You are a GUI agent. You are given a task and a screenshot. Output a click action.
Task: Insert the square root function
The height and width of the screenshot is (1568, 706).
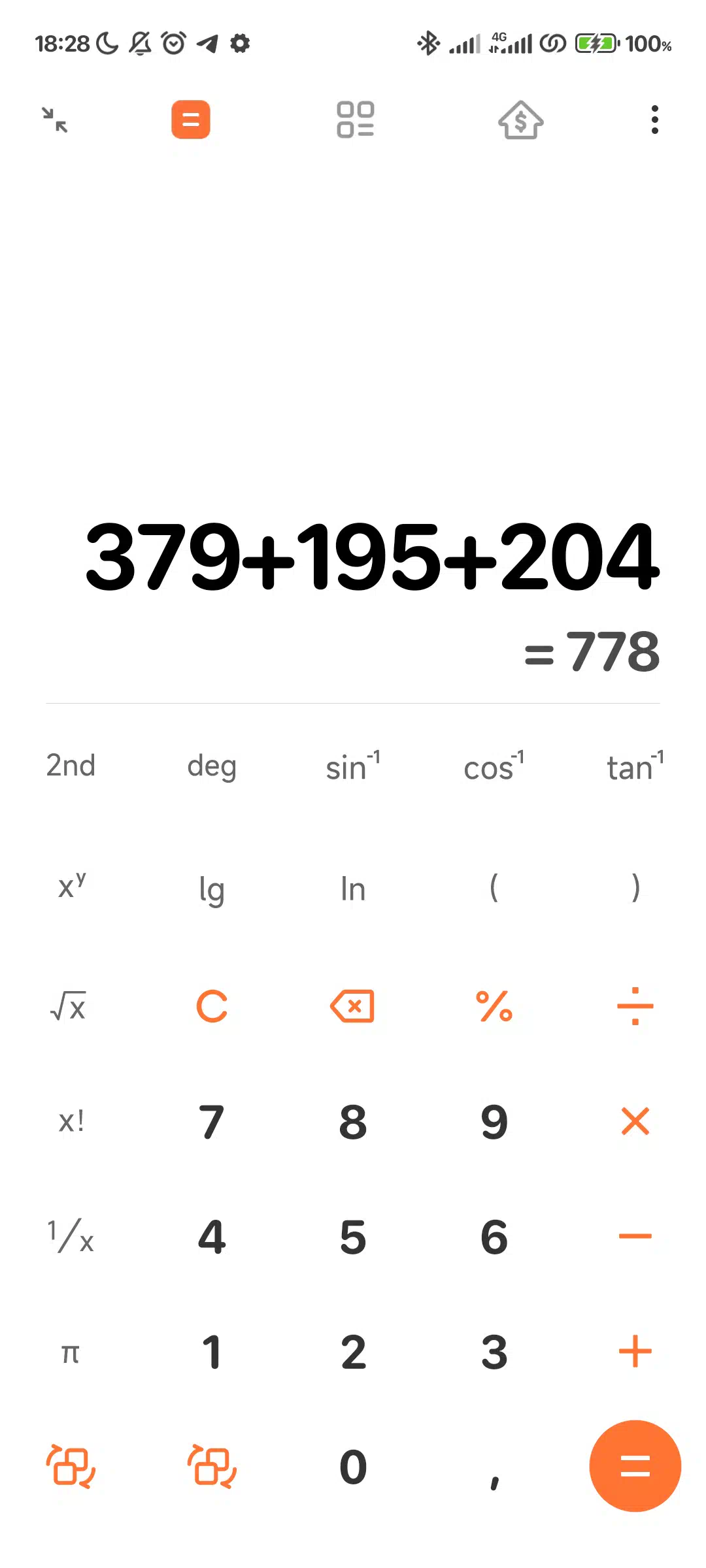pyautogui.click(x=69, y=1006)
